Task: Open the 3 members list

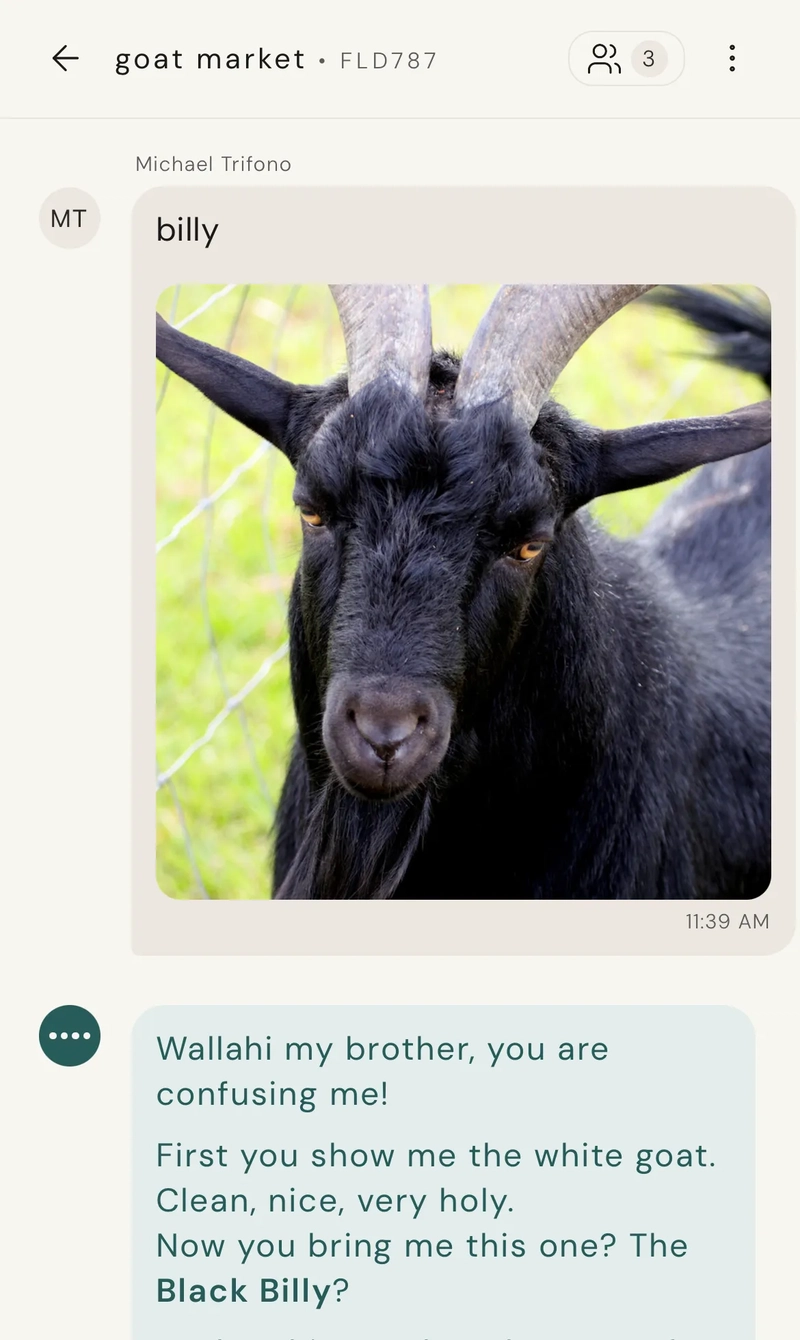Action: [626, 59]
